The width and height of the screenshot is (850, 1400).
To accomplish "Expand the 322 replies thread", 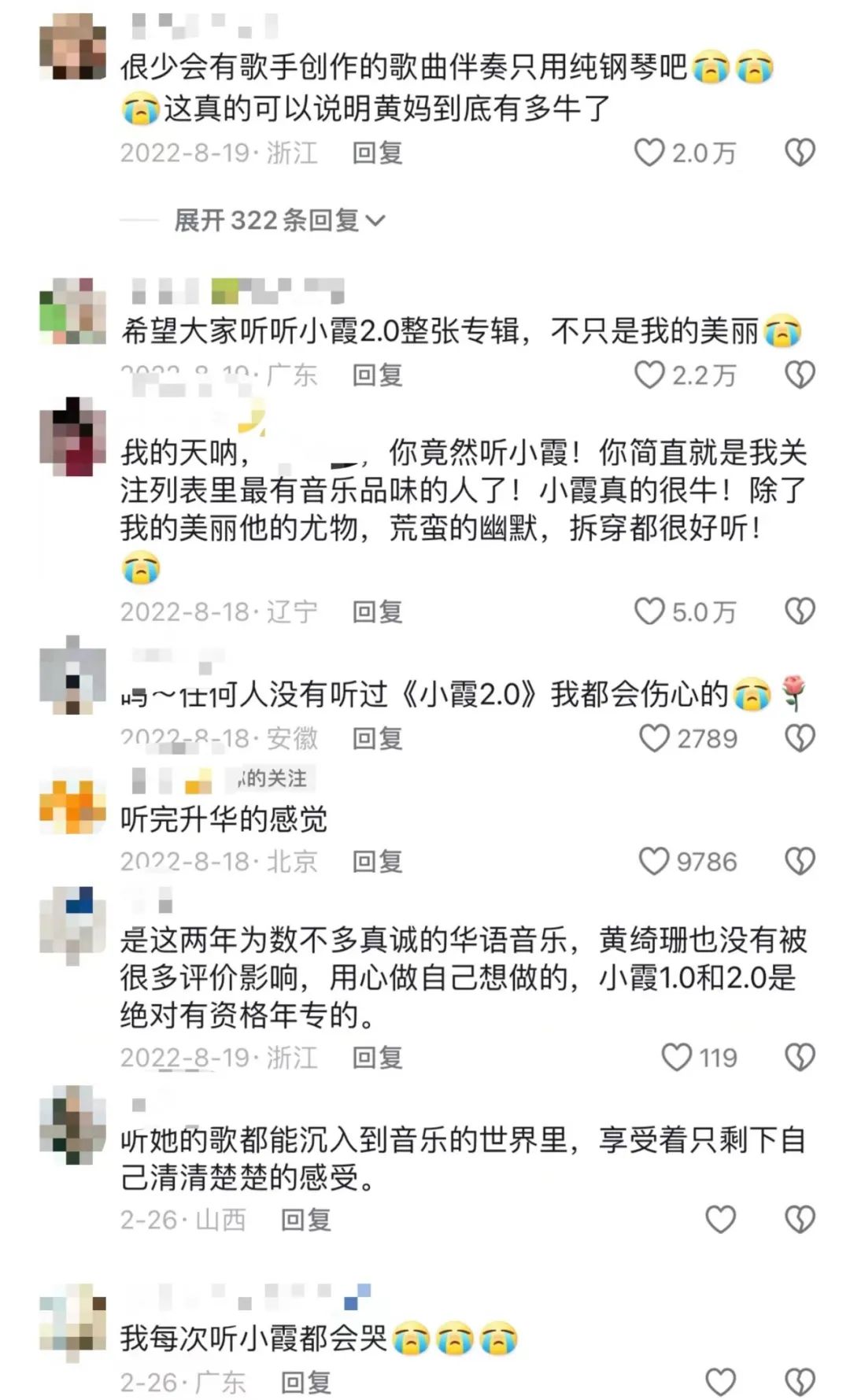I will pyautogui.click(x=279, y=220).
